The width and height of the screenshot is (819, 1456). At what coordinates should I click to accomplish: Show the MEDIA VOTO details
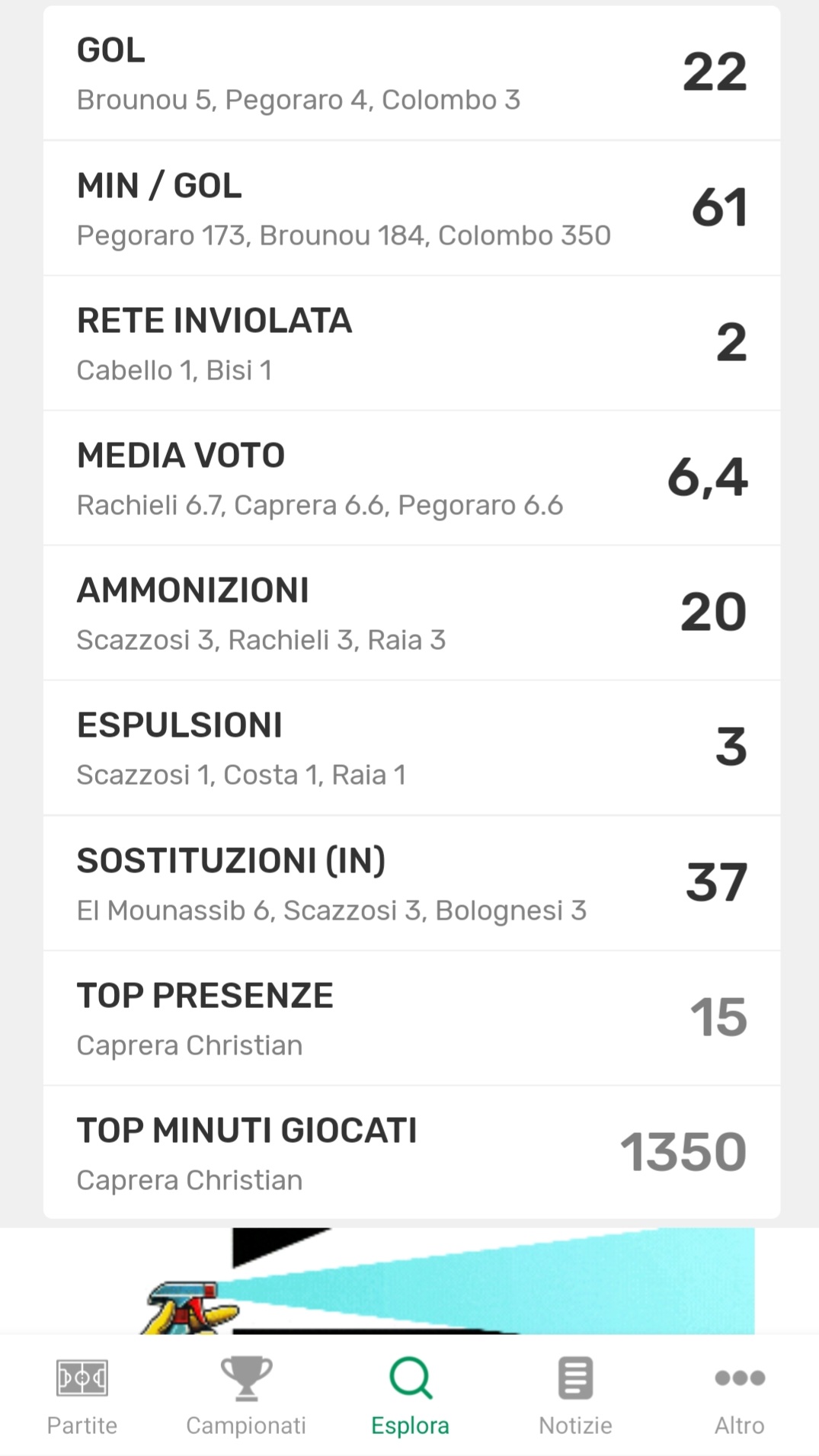411,478
